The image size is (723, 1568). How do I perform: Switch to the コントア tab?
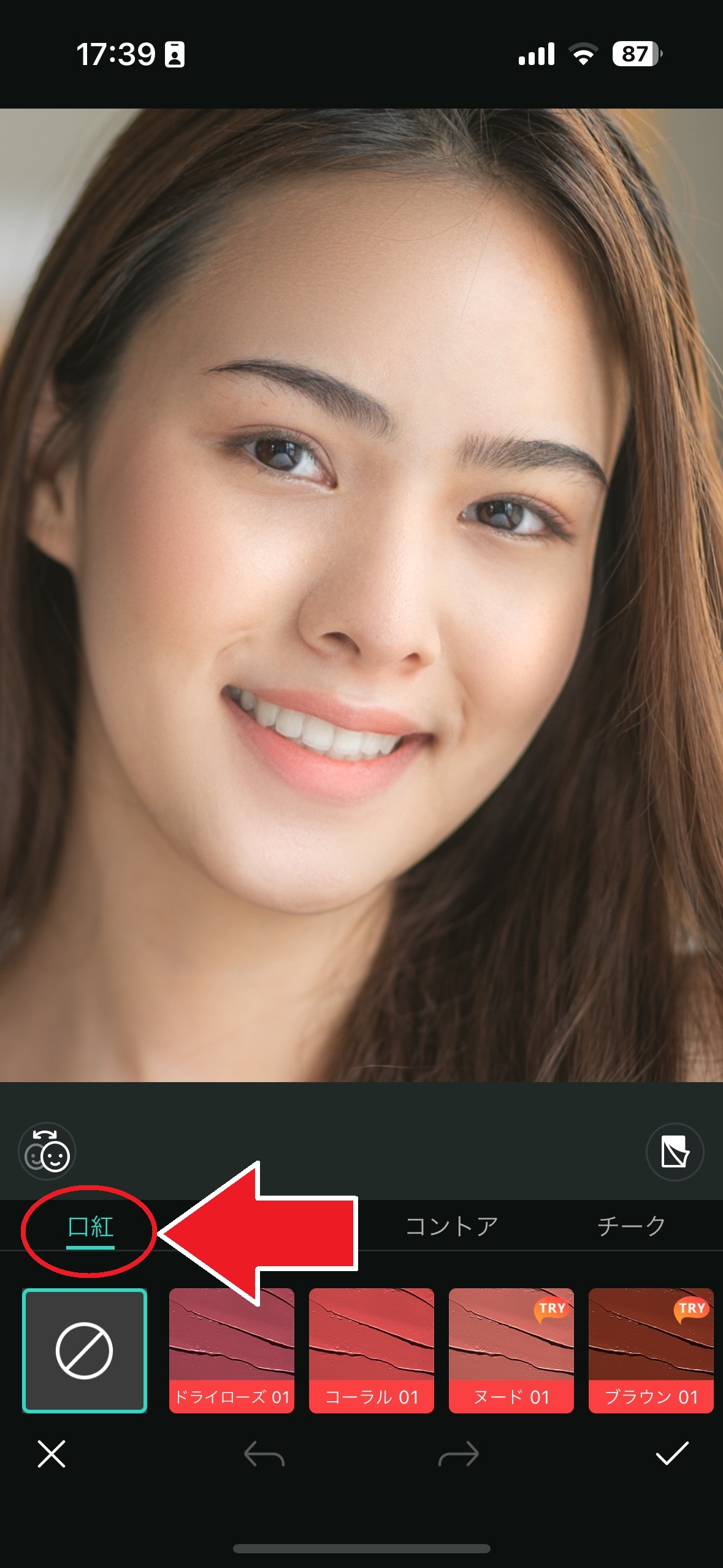click(452, 1226)
